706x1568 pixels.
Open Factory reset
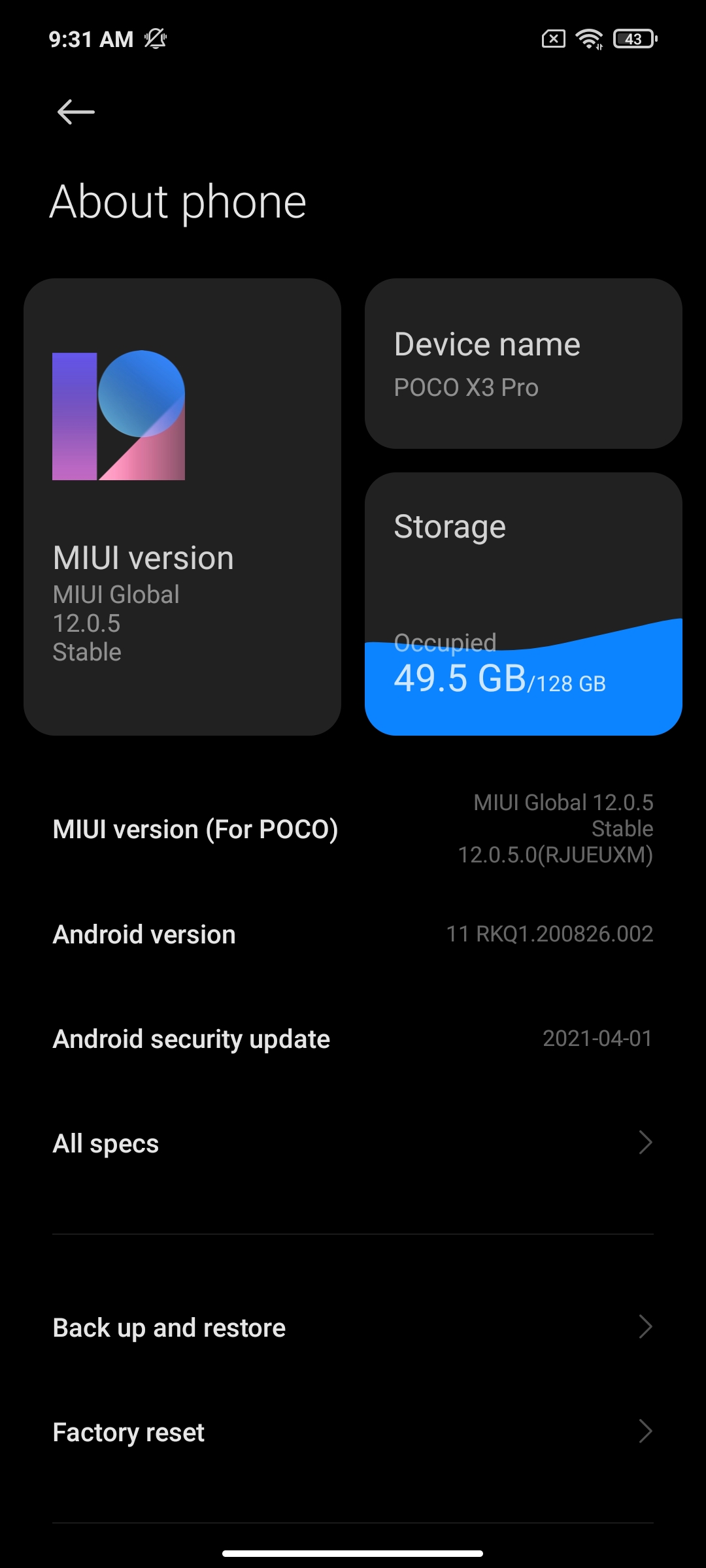click(x=353, y=1432)
